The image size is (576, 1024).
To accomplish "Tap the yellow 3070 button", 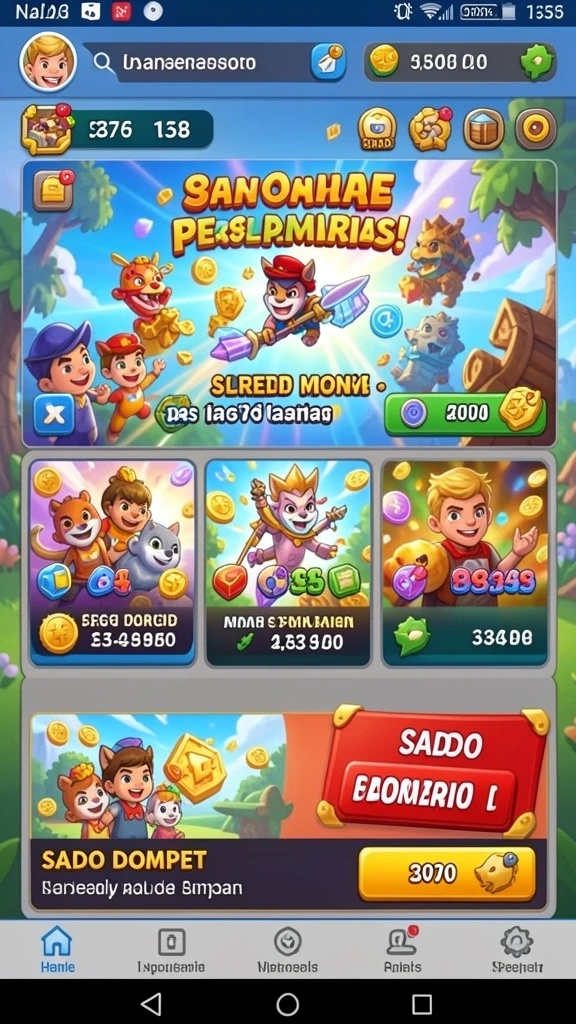I will point(447,874).
